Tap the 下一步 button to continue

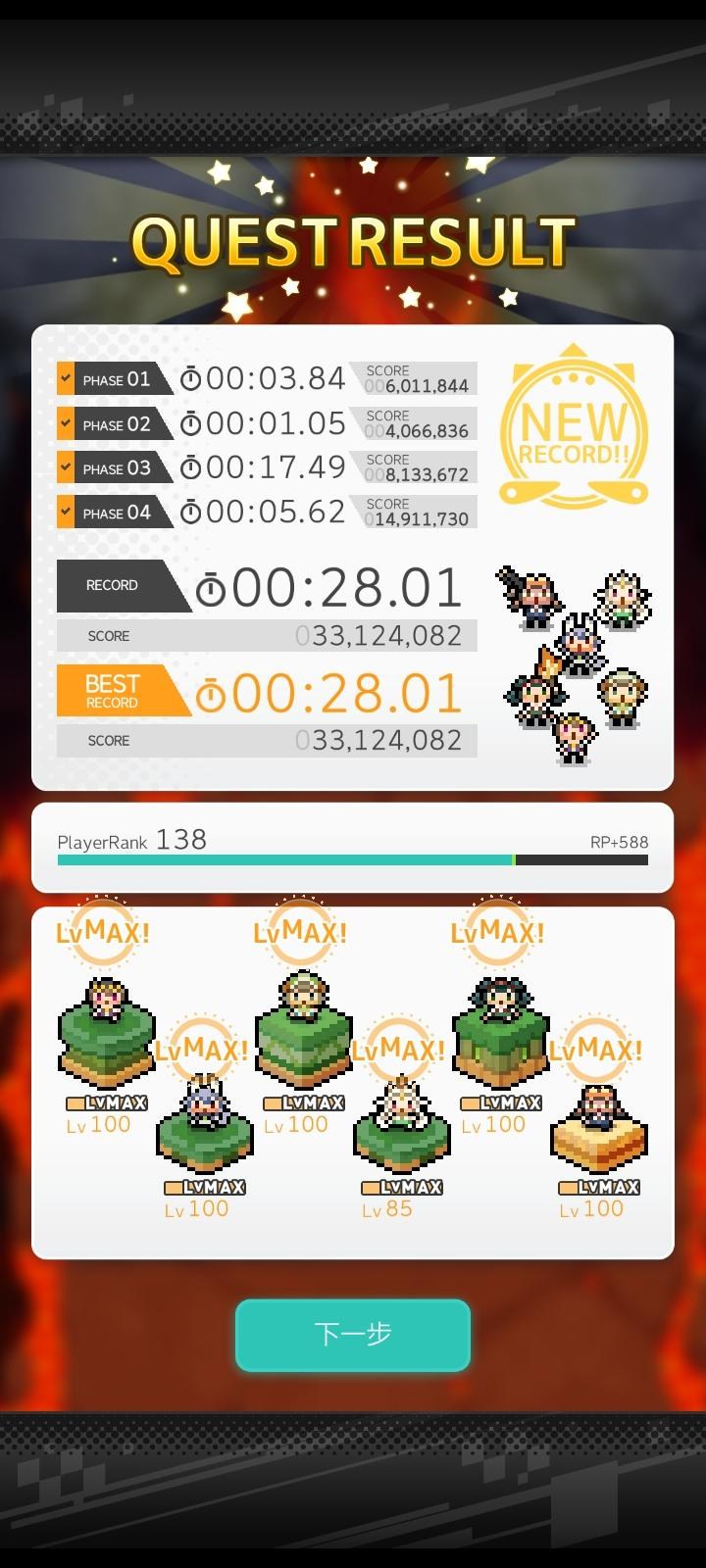353,1335
